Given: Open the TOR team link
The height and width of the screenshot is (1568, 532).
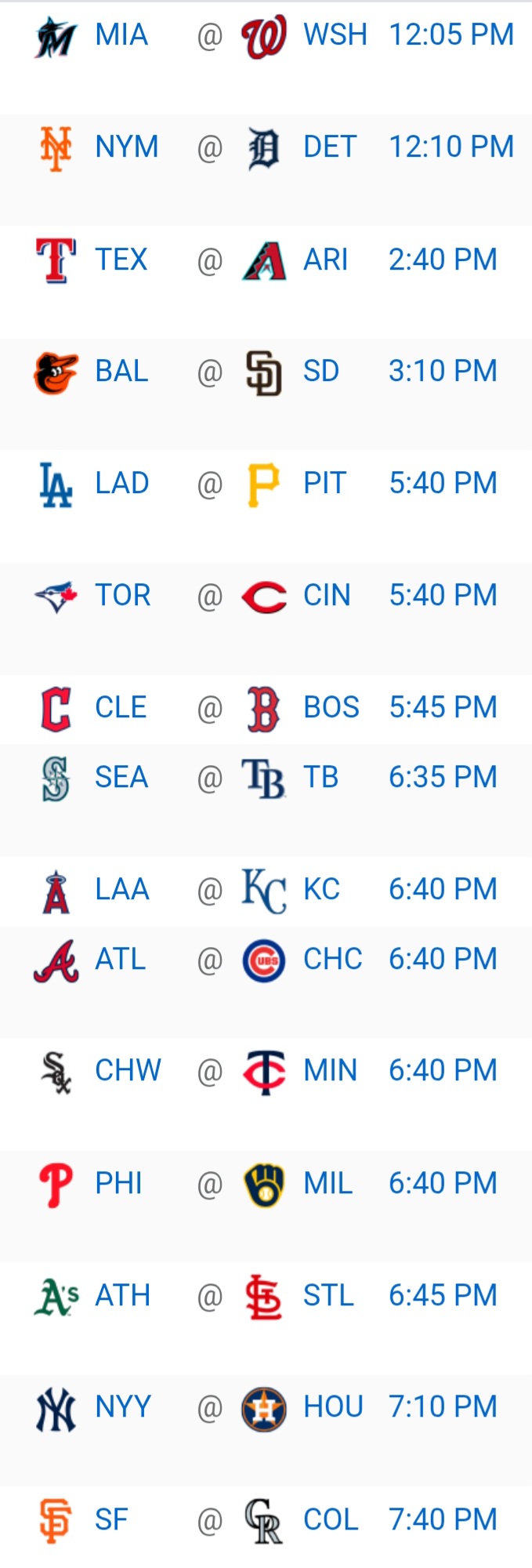Looking at the screenshot, I should tap(122, 596).
